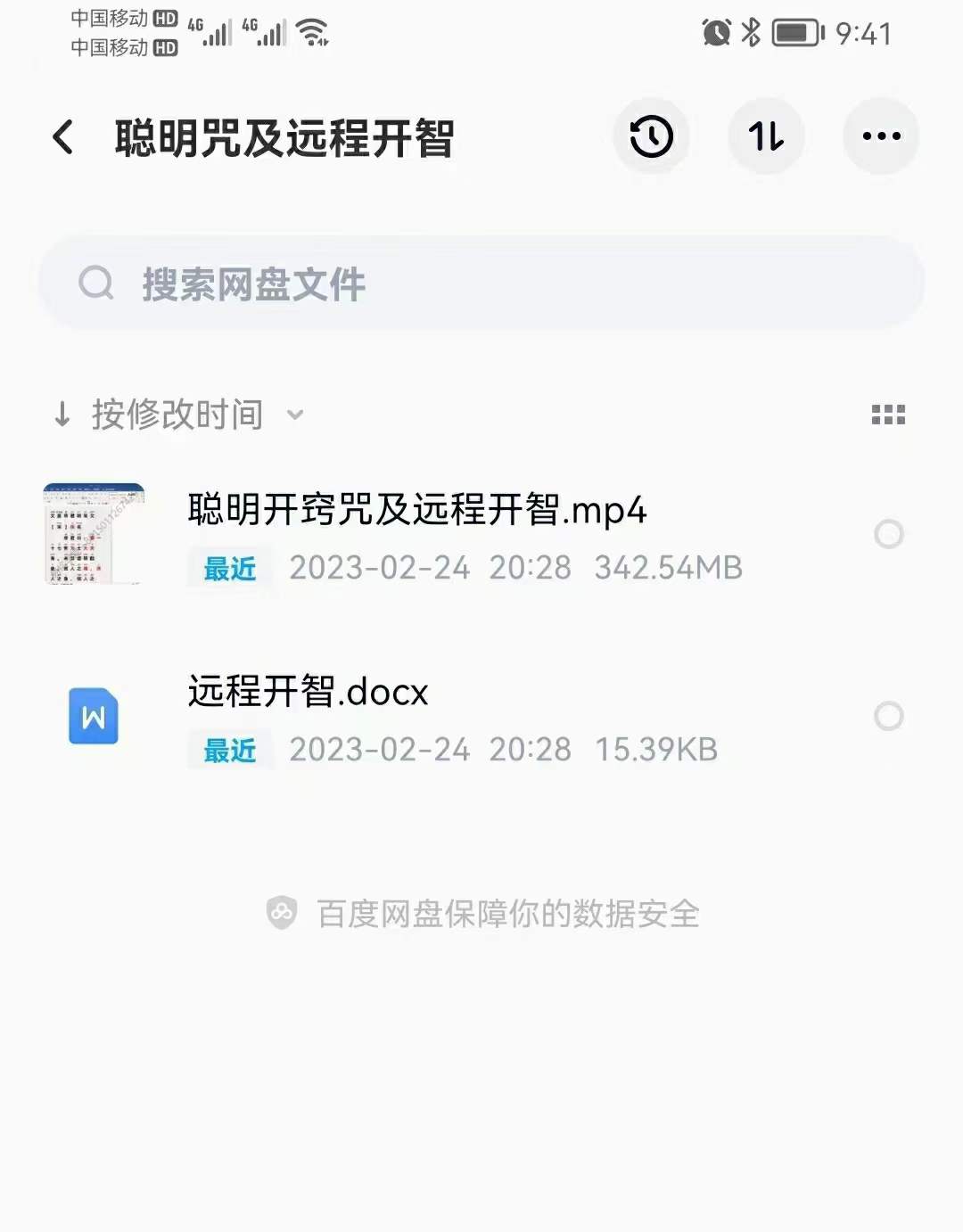Switch to grid view layout
963x1232 pixels.
click(x=889, y=414)
